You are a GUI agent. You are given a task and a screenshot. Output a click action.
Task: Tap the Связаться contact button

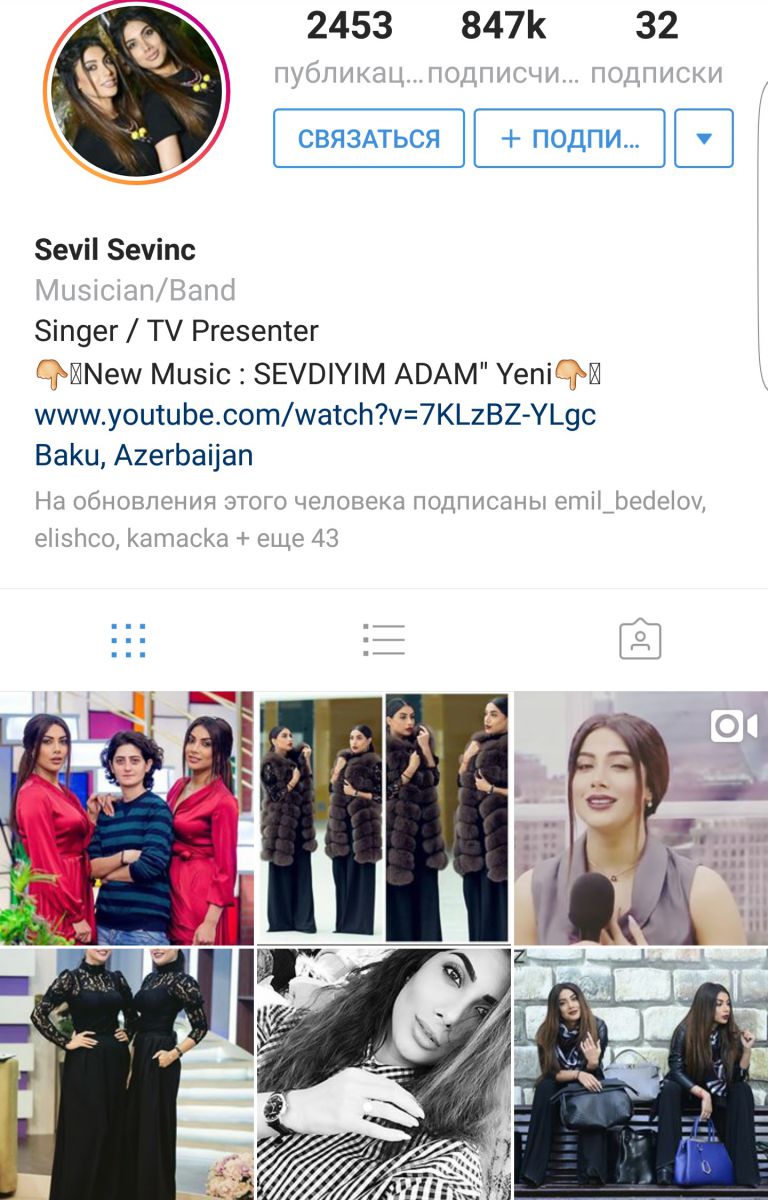coord(369,138)
